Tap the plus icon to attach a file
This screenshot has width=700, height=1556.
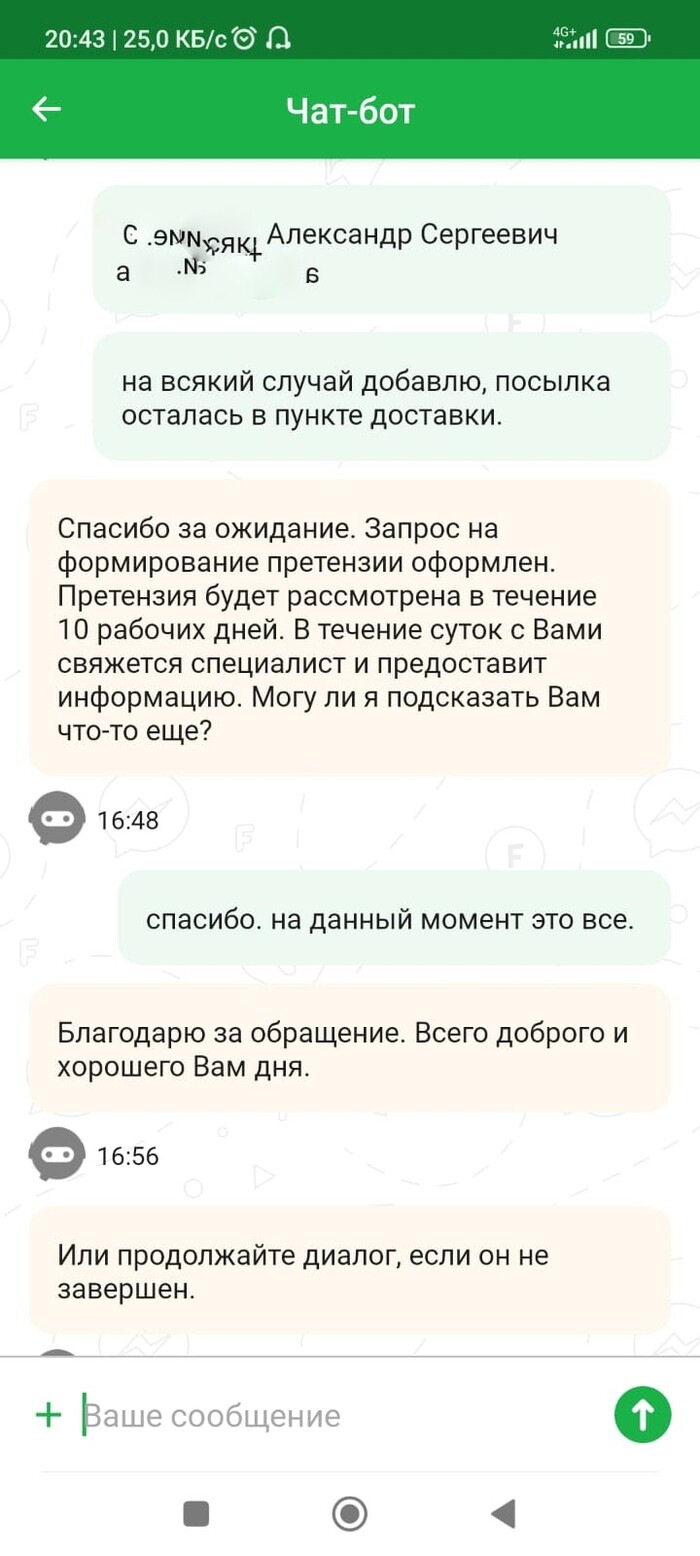[x=48, y=1414]
